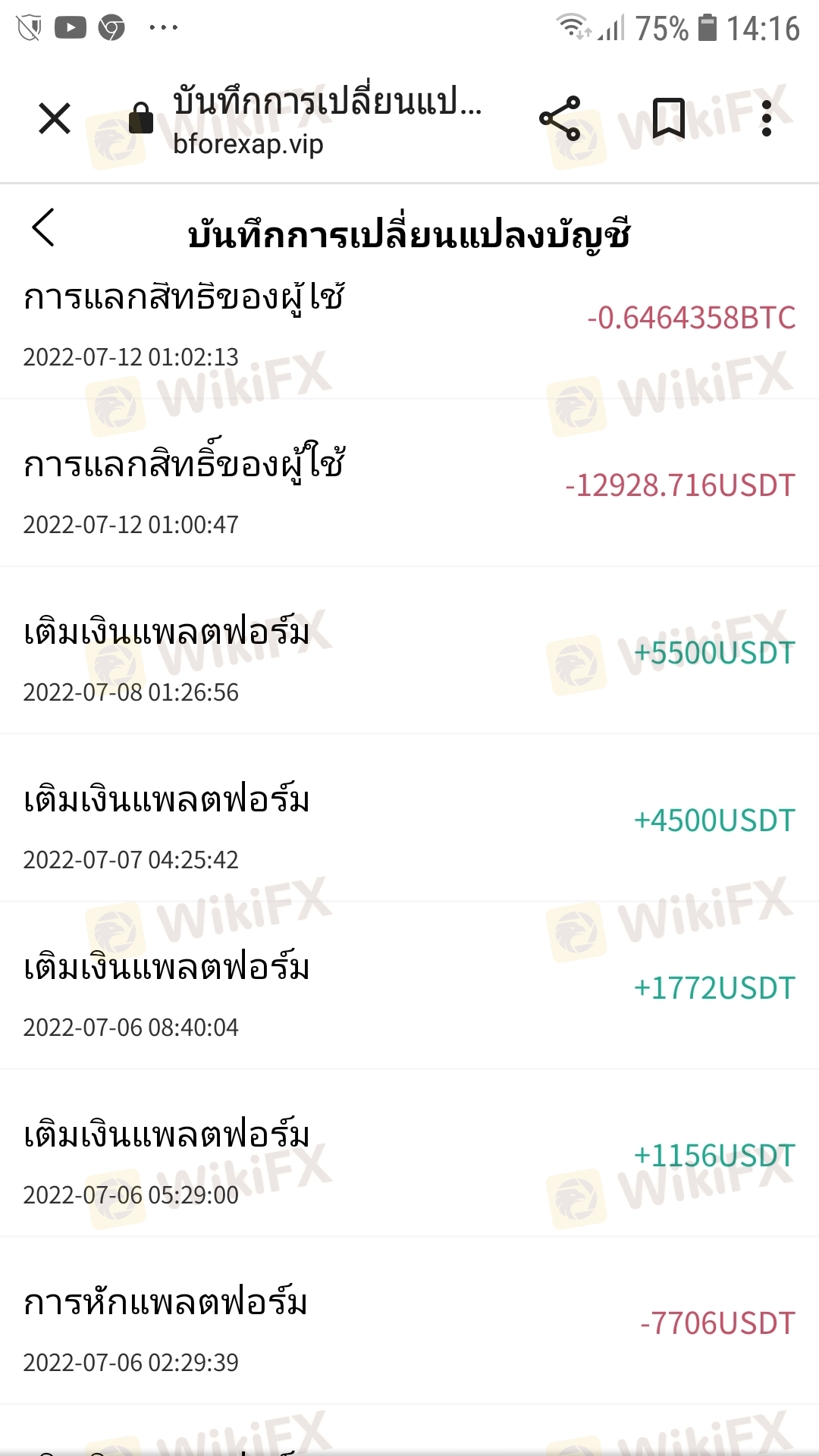The height and width of the screenshot is (1456, 819).
Task: Open the three-dot overflow menu
Action: click(767, 118)
